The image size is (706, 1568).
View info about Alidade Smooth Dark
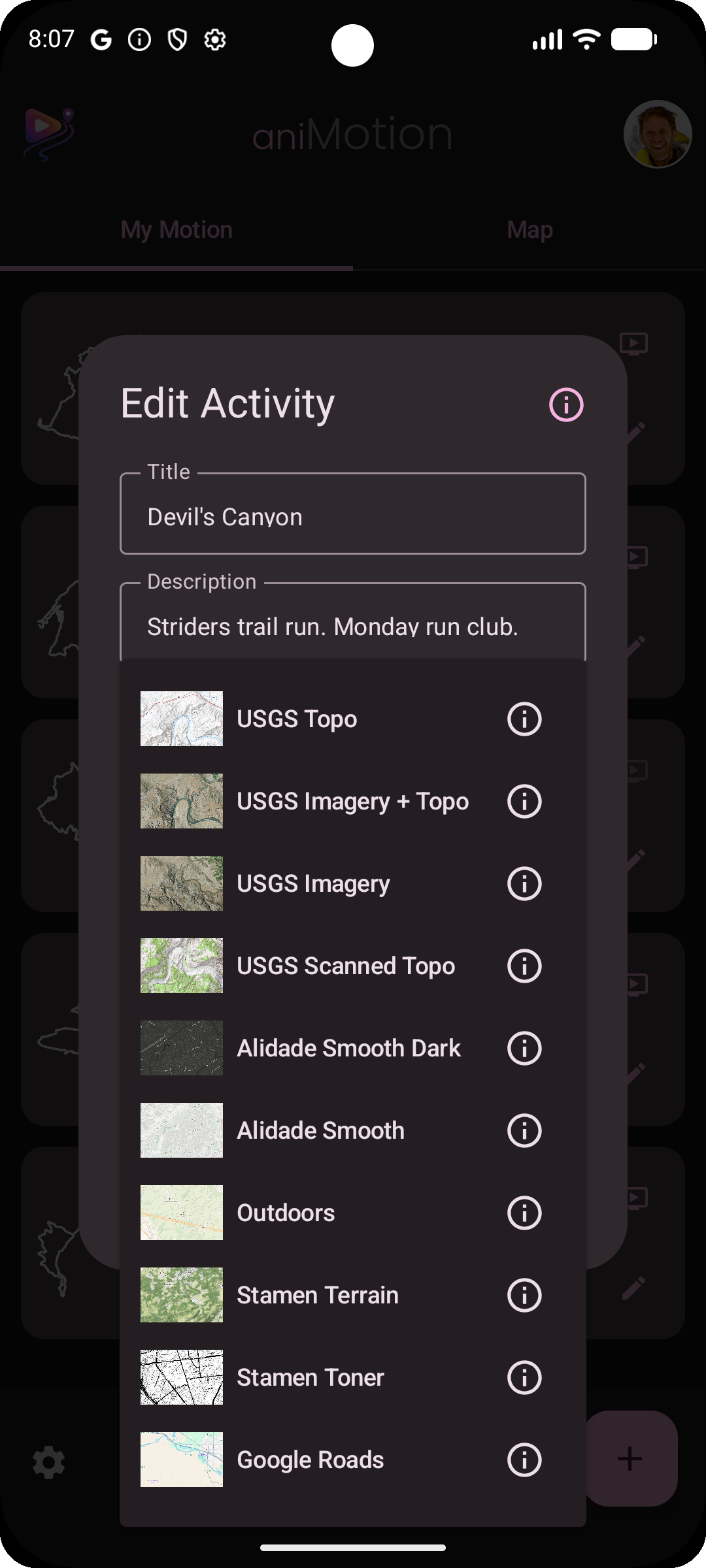point(524,1048)
